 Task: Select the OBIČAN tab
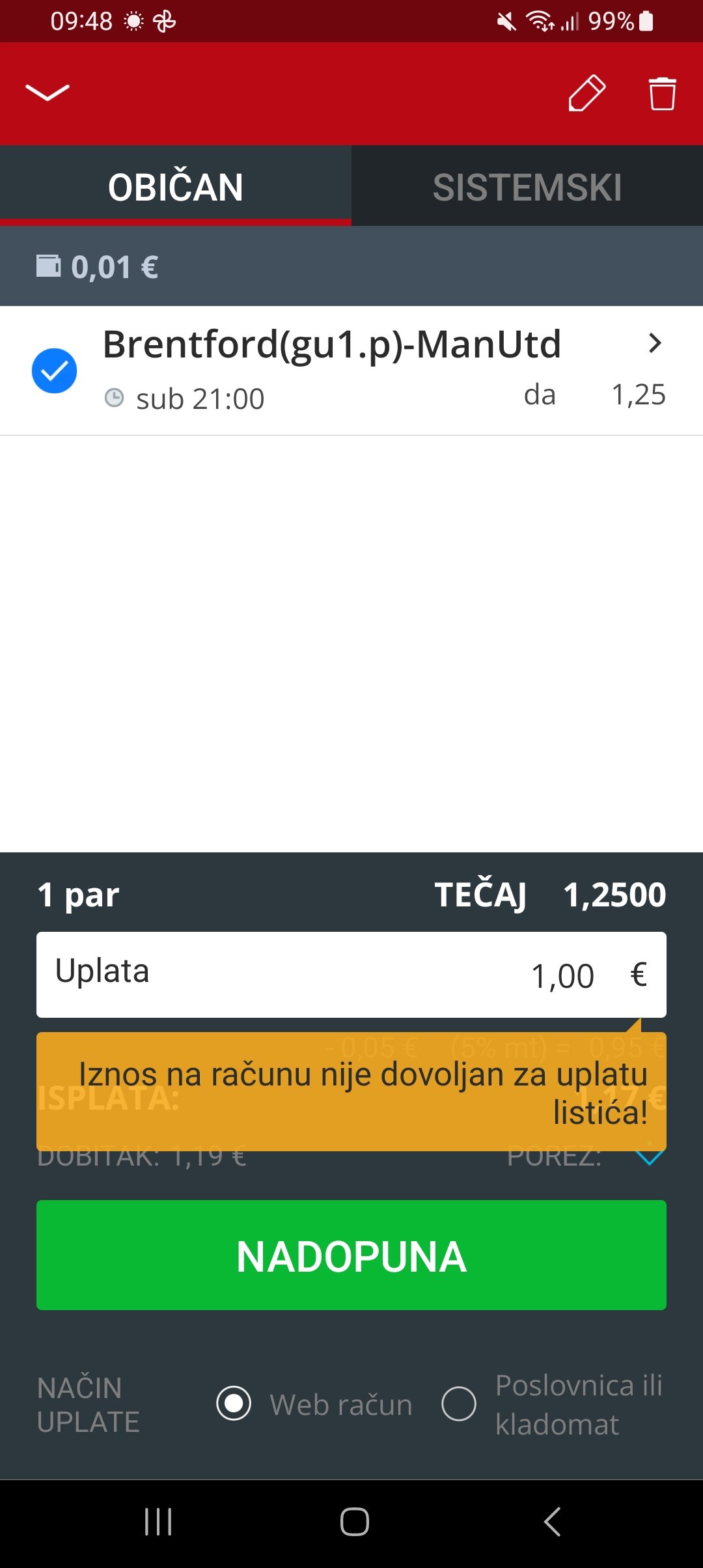coord(176,186)
